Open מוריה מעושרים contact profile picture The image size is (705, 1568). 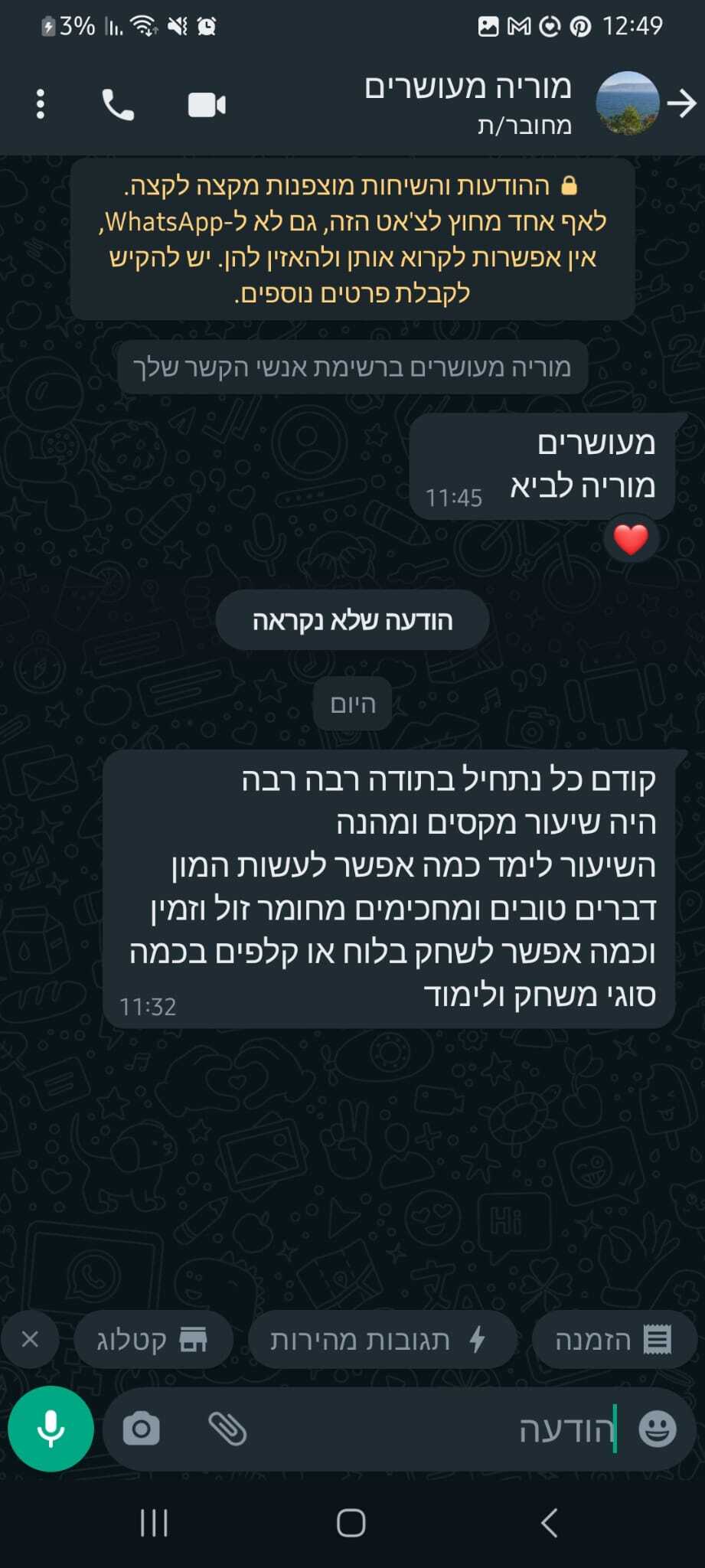(627, 103)
